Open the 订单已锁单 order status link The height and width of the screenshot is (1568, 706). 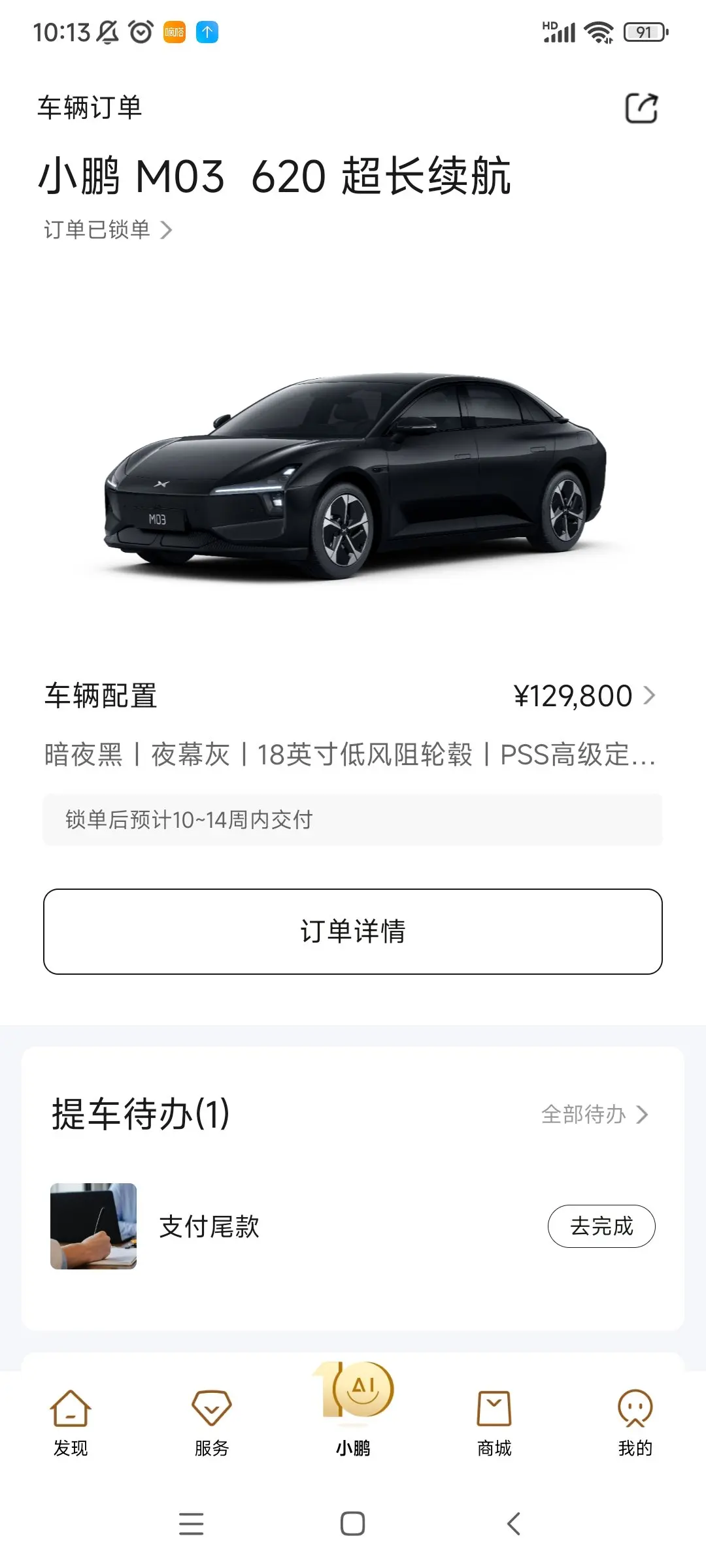pyautogui.click(x=109, y=230)
